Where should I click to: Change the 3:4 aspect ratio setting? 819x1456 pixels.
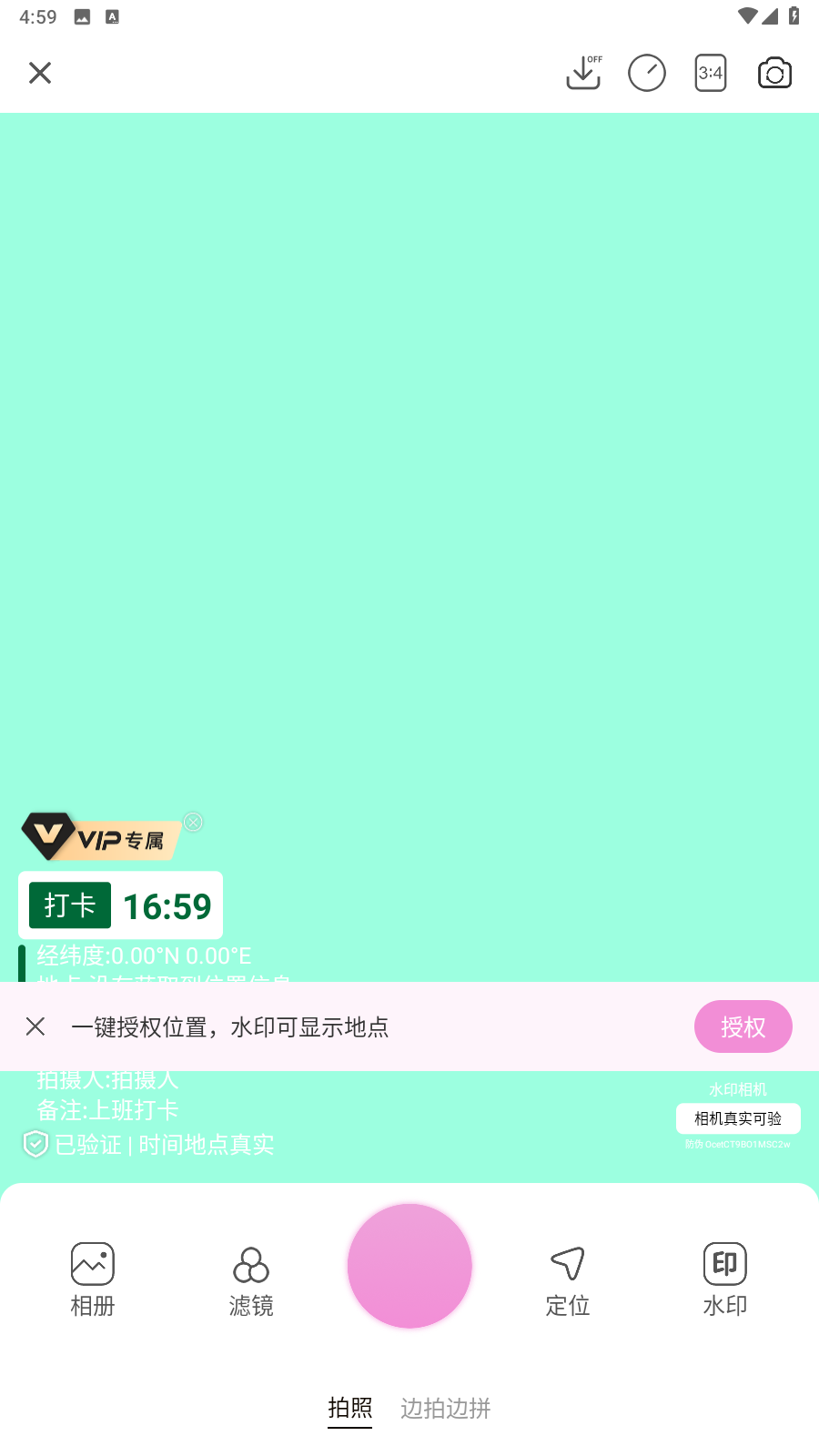[710, 72]
